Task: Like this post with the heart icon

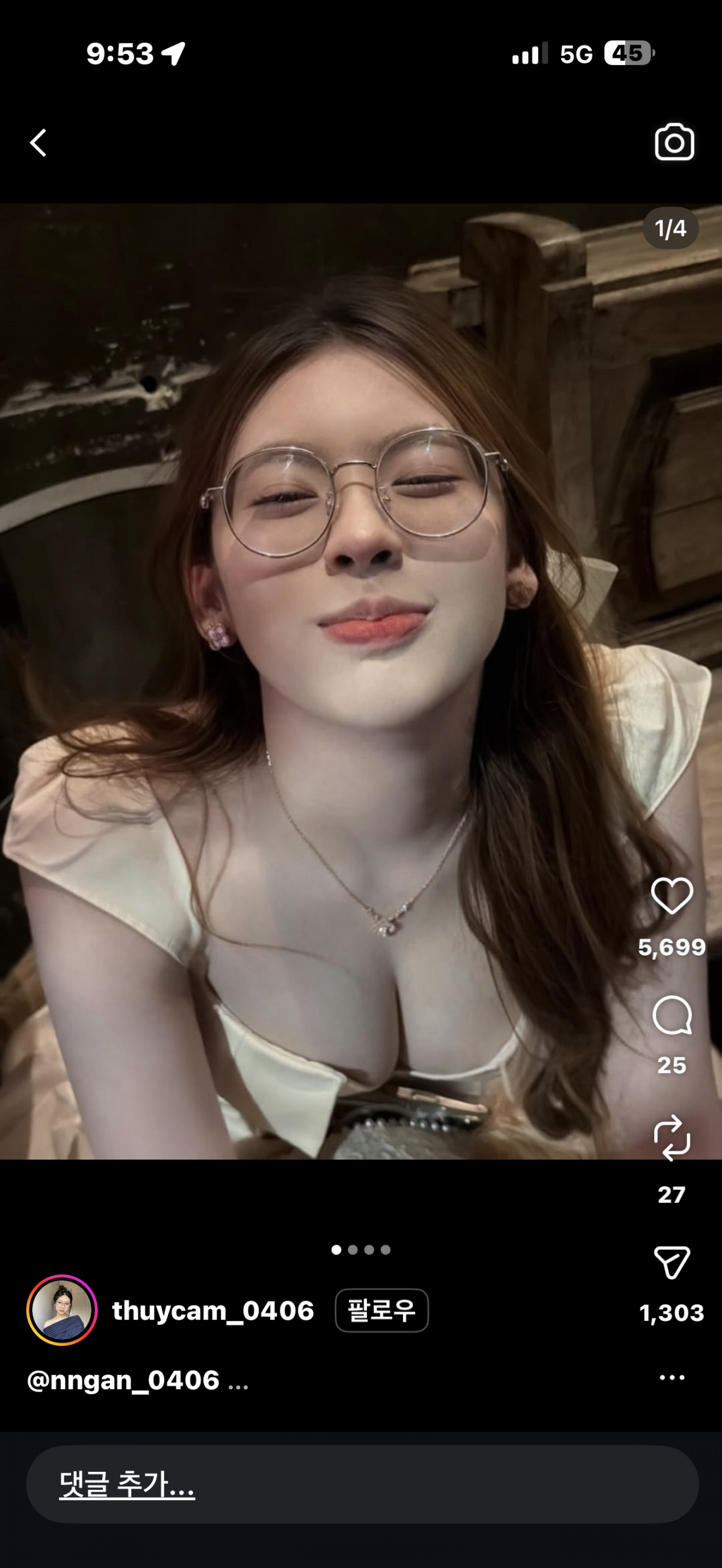Action: pyautogui.click(x=671, y=896)
